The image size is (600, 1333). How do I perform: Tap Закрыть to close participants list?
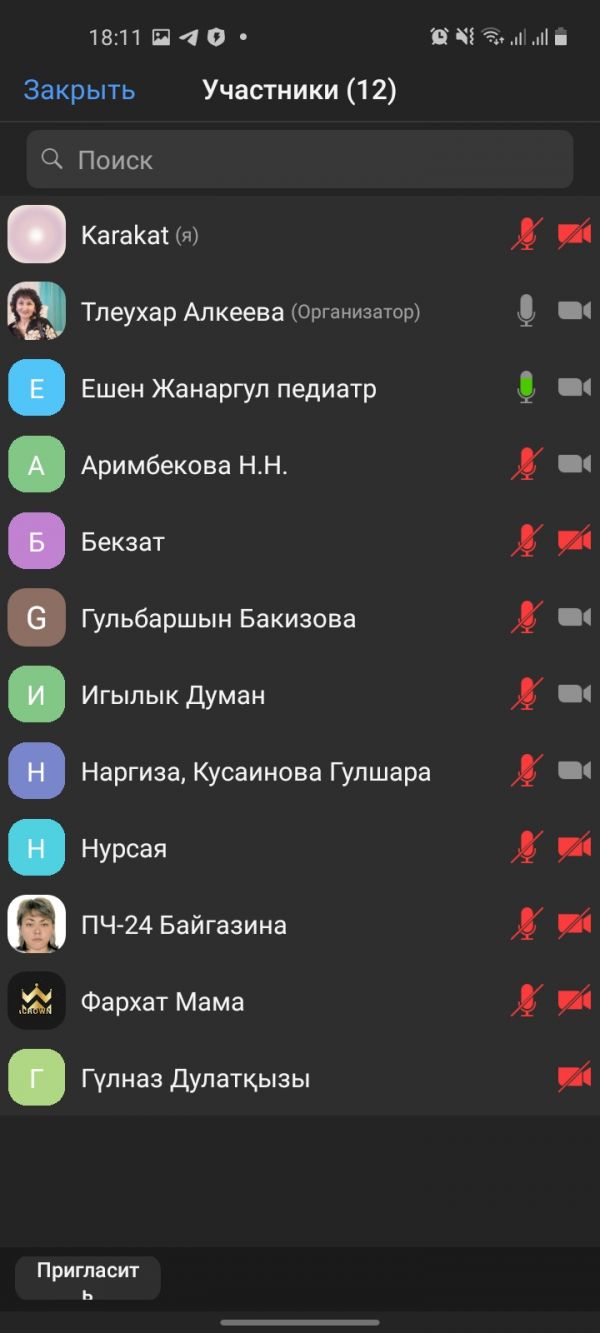(79, 90)
